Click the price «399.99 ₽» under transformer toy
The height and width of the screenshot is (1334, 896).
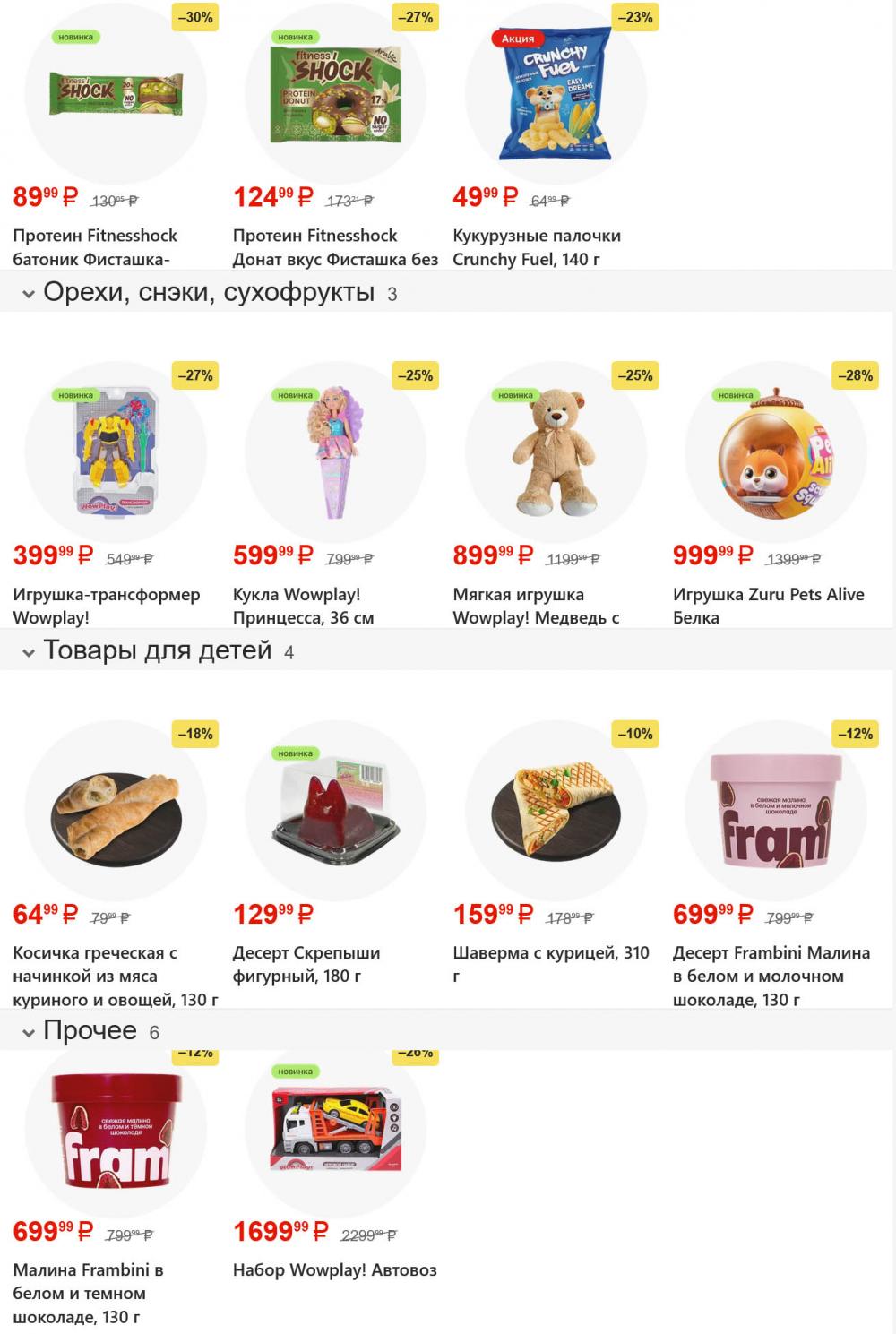point(49,555)
